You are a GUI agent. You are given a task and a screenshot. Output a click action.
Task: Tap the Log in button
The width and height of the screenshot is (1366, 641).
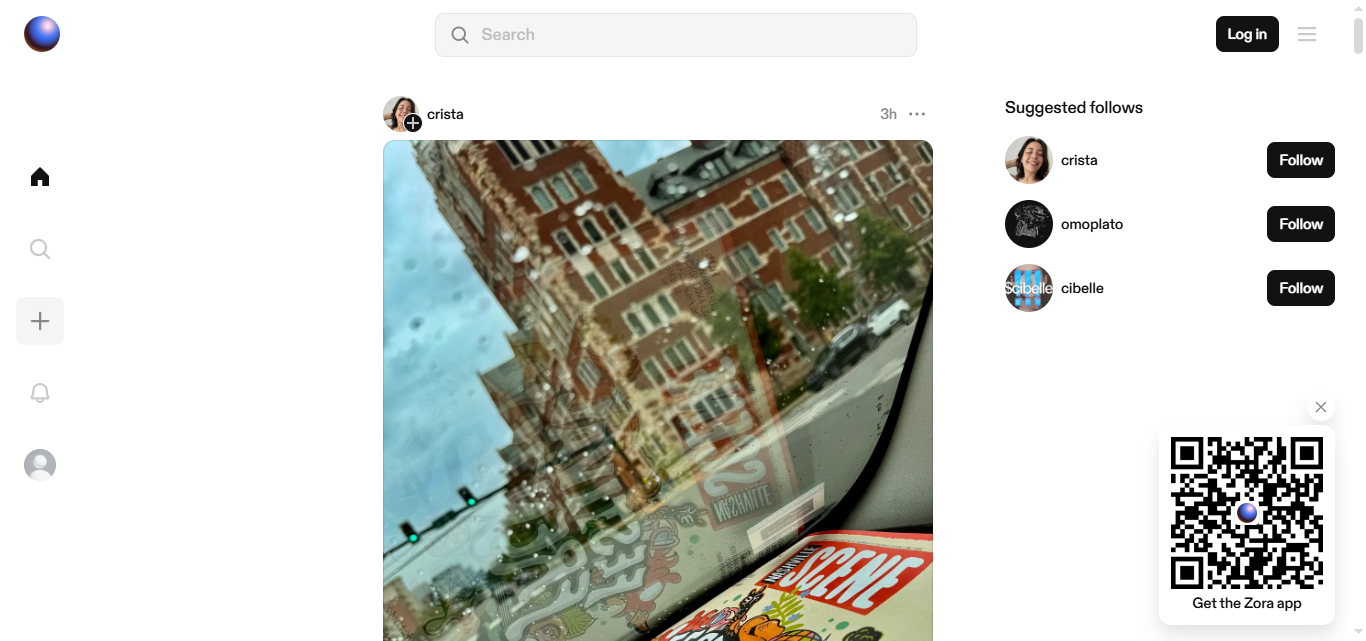click(1247, 34)
